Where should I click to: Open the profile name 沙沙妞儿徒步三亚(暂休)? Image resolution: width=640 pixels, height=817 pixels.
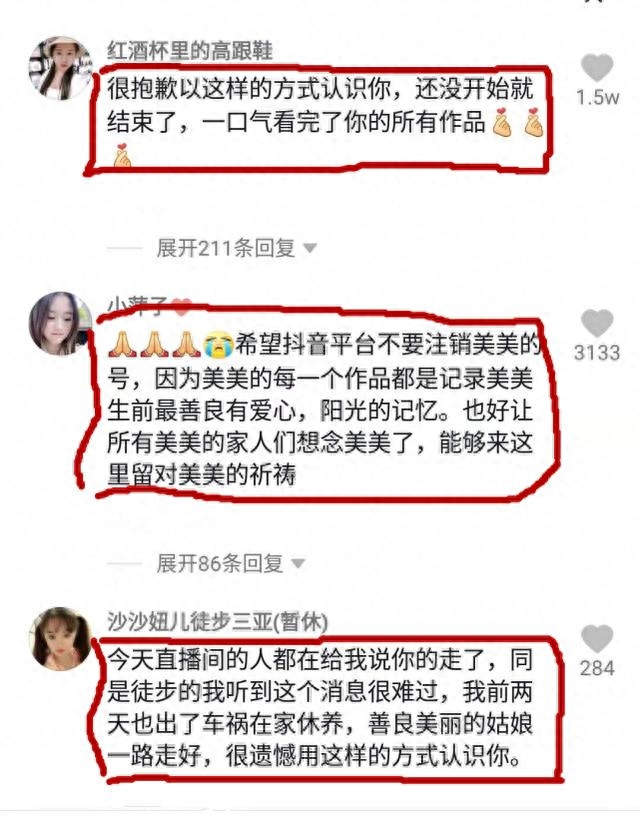click(x=217, y=620)
